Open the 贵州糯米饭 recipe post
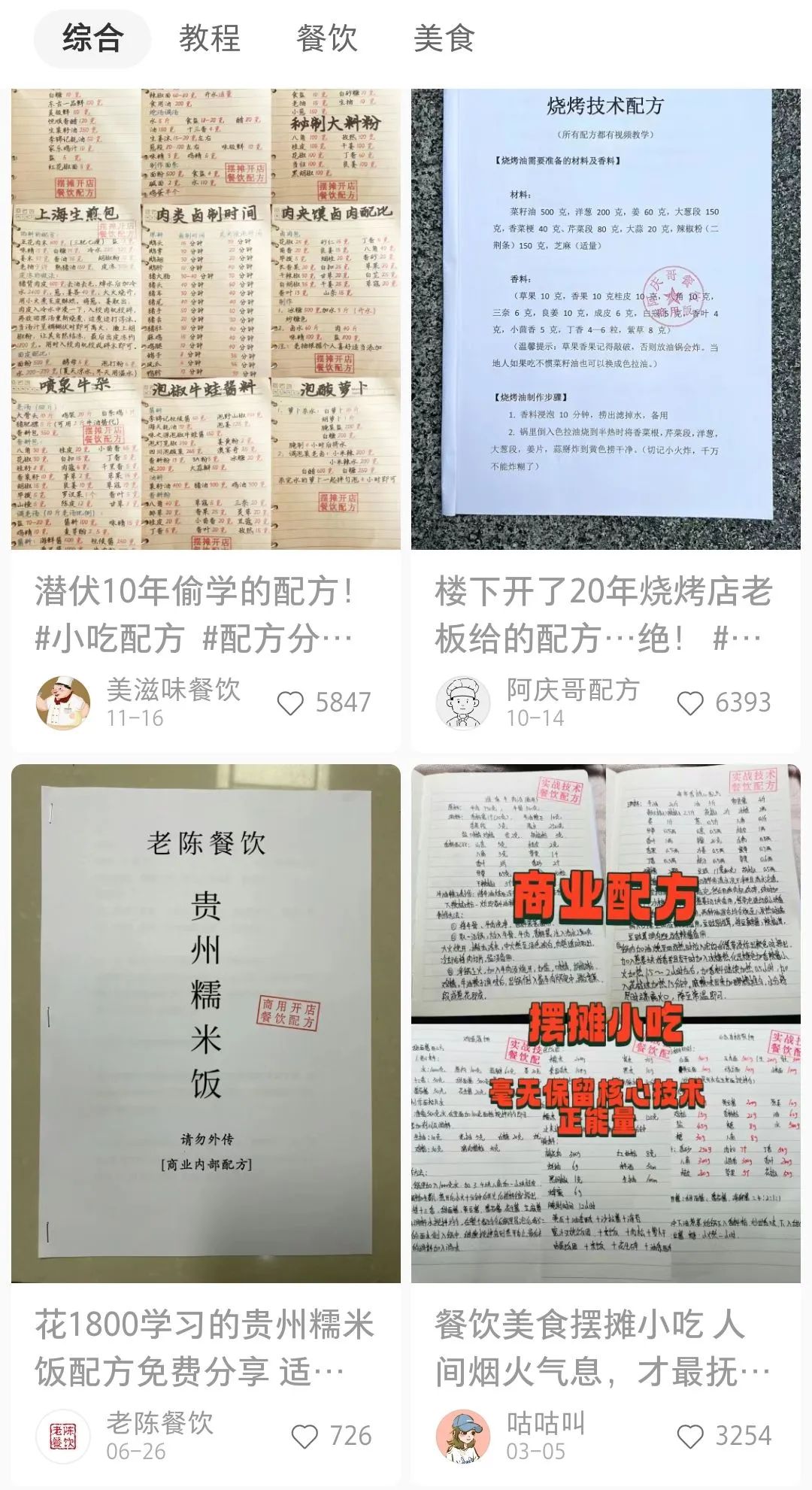This screenshot has height=1490, width=812. coord(205,1023)
